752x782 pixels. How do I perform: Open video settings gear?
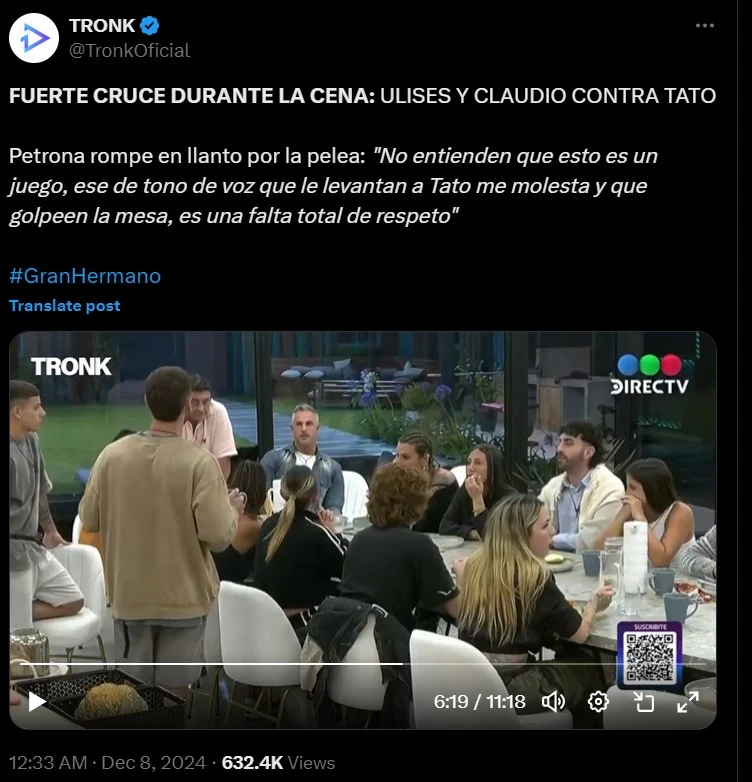coord(598,702)
